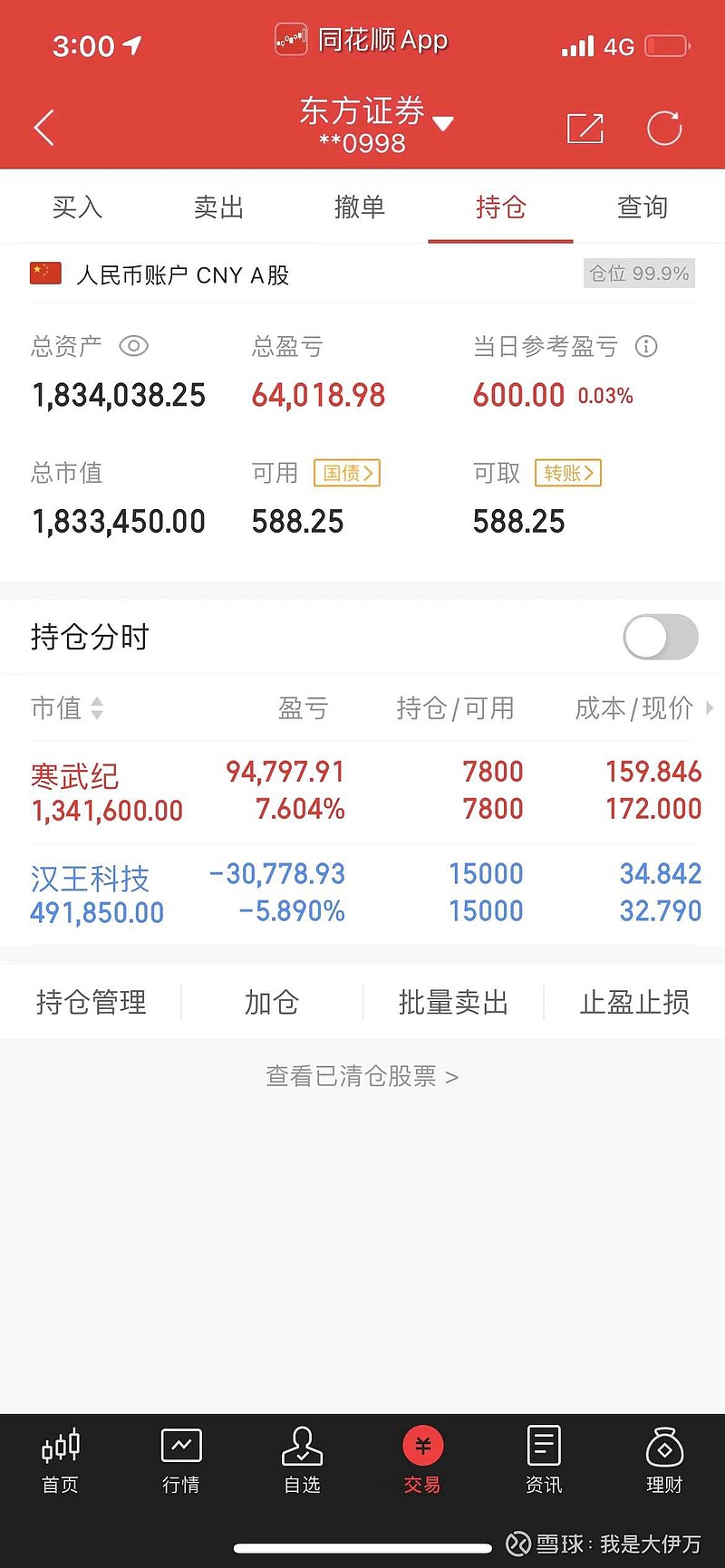This screenshot has width=725, height=1568.
Task: Open 止盈止损 settings
Action: tap(634, 1002)
